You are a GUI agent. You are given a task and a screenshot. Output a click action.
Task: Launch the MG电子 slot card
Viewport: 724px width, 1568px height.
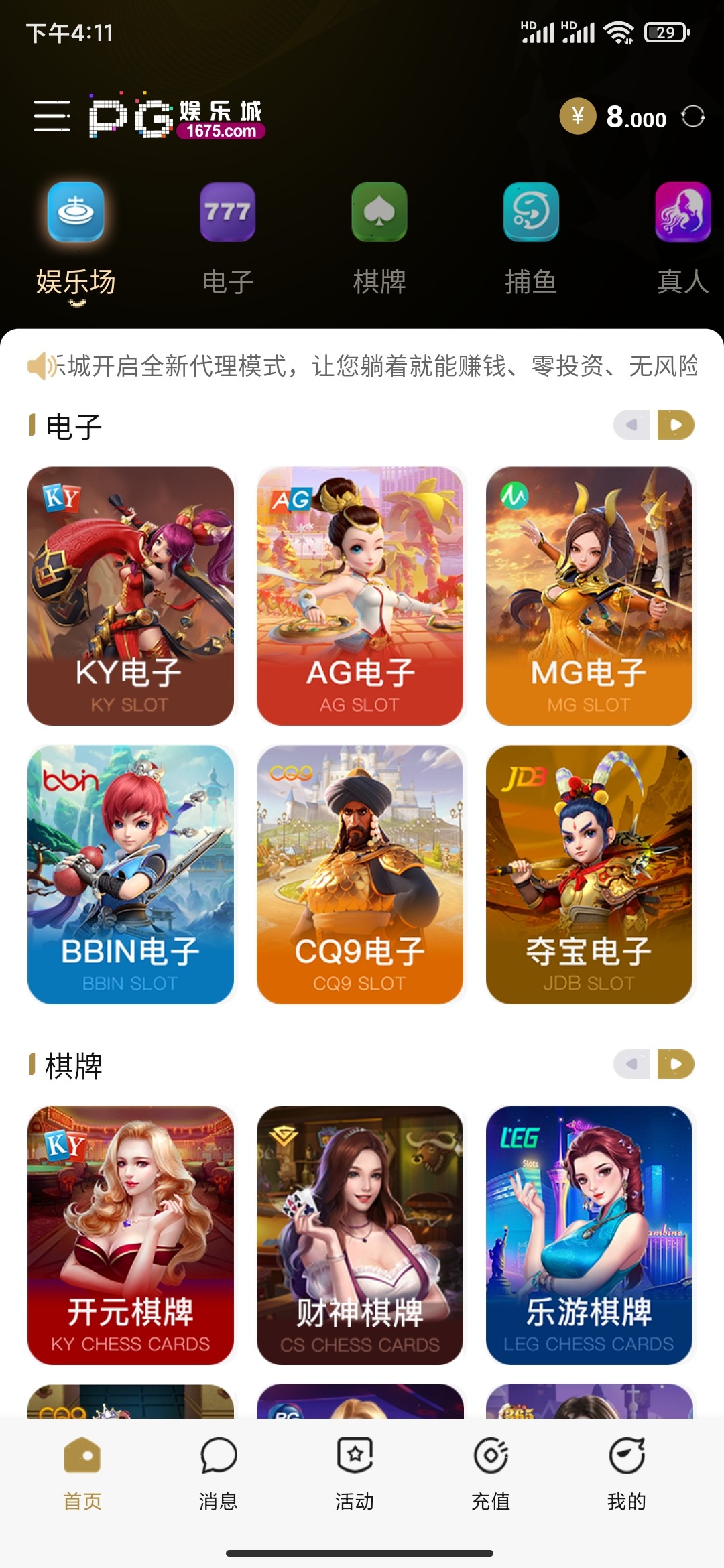coord(589,596)
